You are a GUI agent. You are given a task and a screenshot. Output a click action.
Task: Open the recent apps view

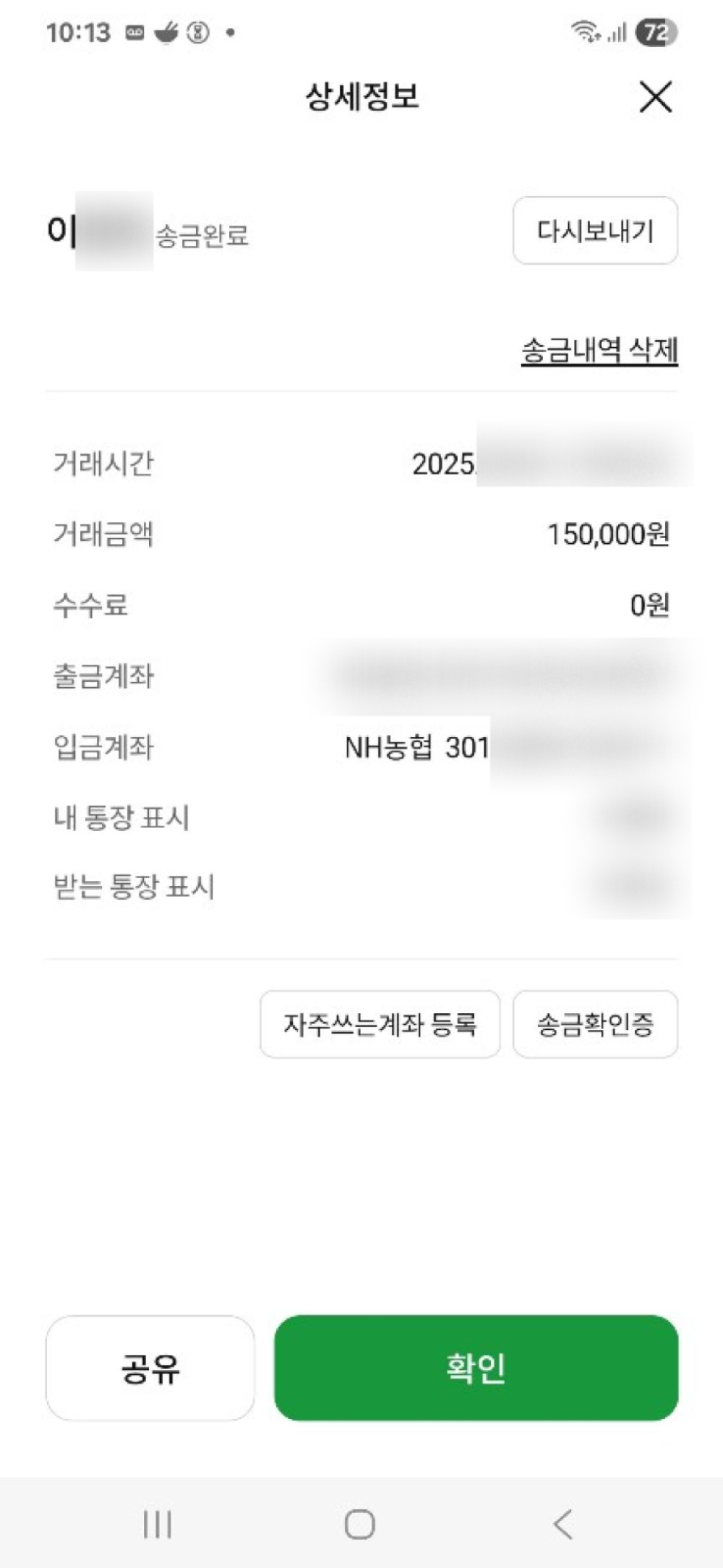[157, 1524]
